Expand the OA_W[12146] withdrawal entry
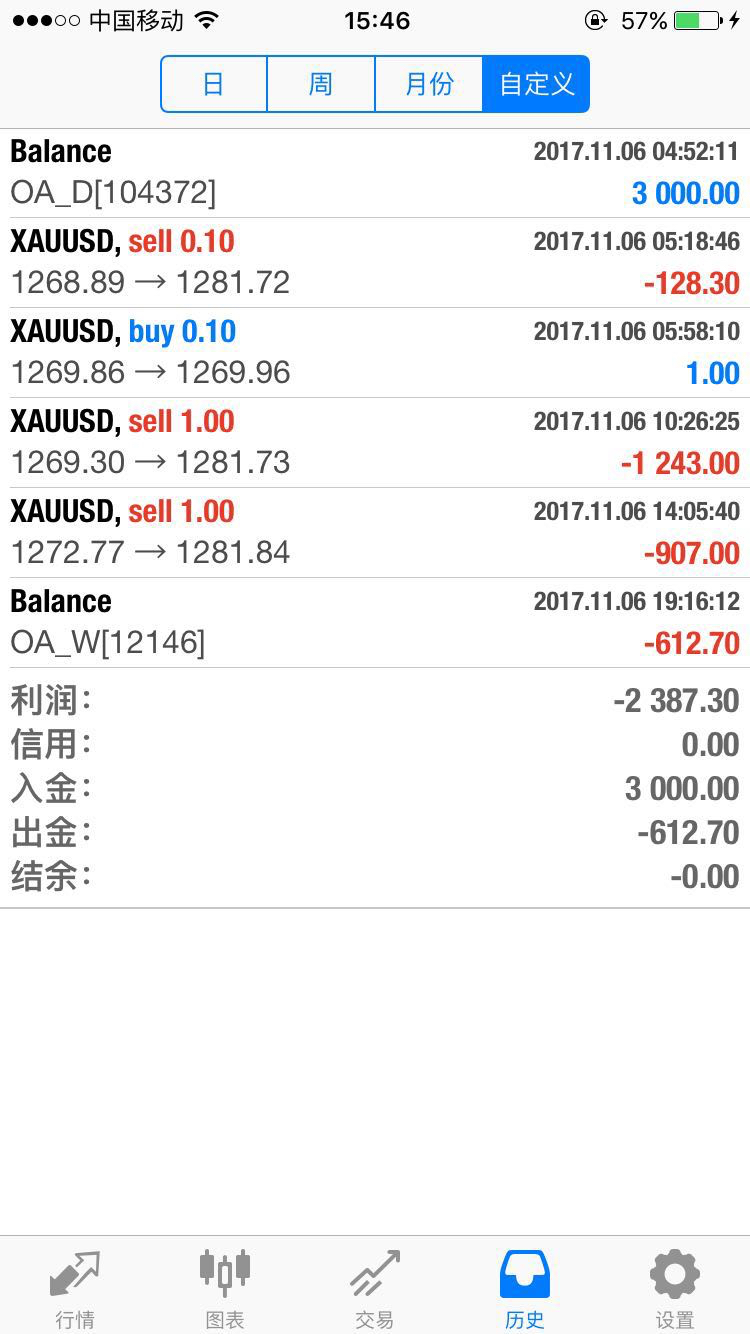Viewport: 750px width, 1334px height. tap(375, 622)
